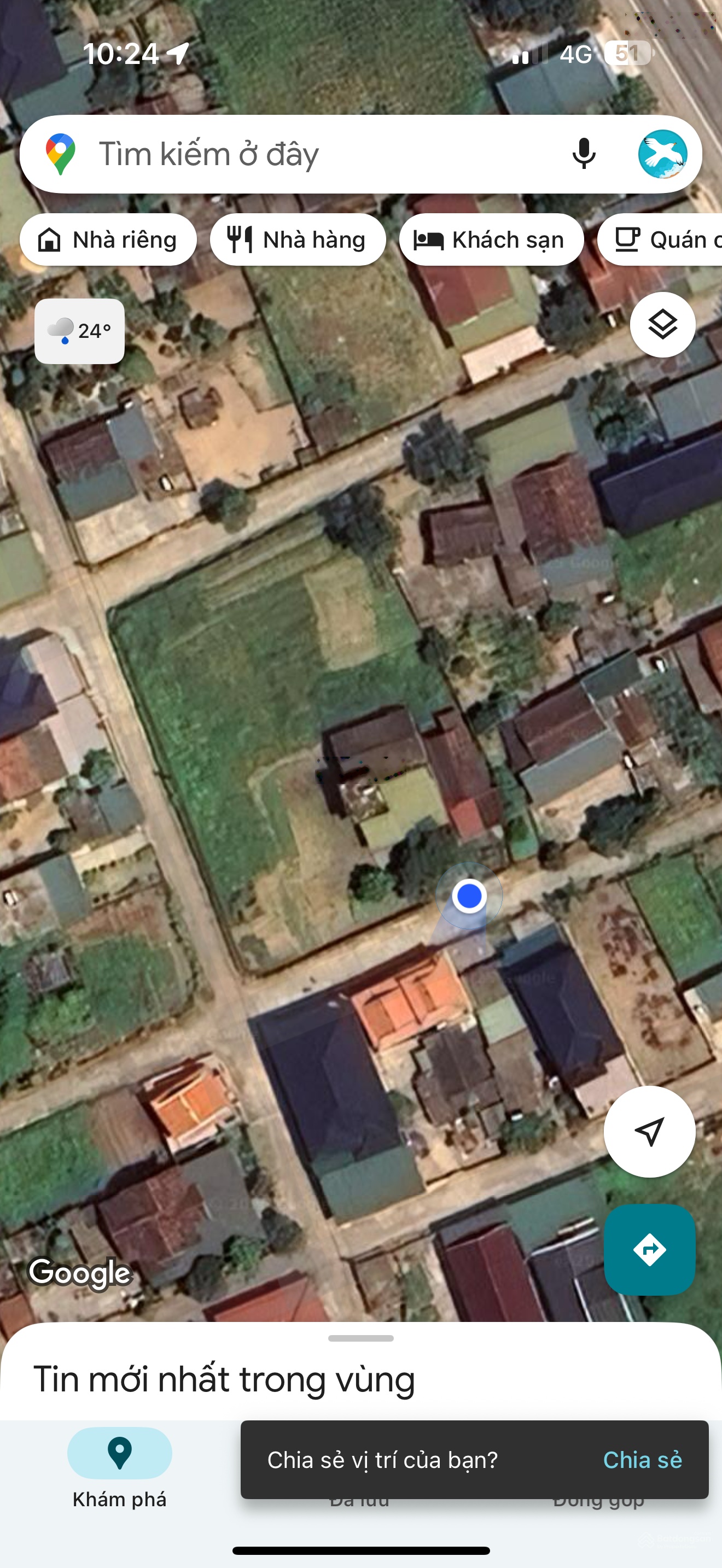Open directions with the teal arrow button
The width and height of the screenshot is (722, 1568).
649,1250
